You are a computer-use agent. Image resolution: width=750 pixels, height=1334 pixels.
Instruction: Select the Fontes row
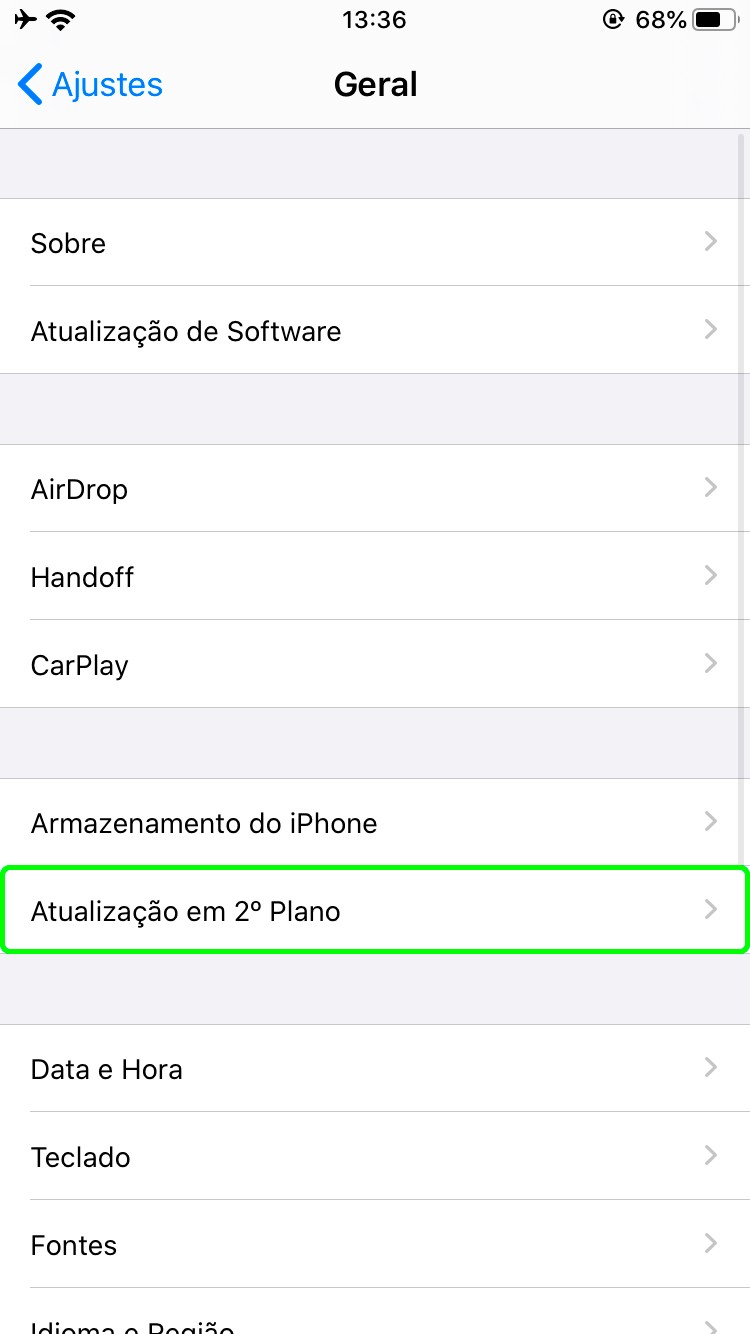[x=375, y=1245]
